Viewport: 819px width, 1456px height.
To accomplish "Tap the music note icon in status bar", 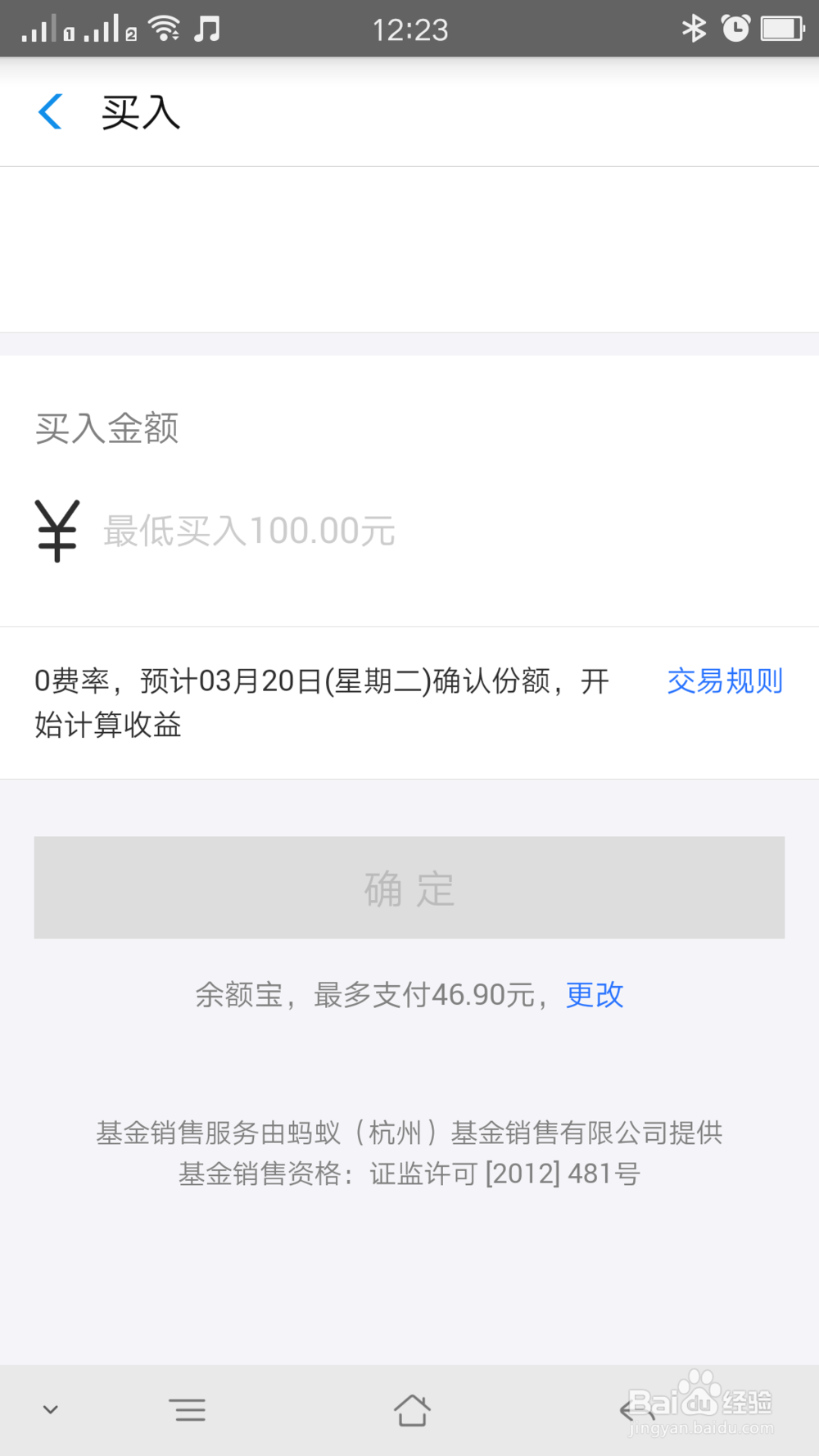I will (207, 28).
